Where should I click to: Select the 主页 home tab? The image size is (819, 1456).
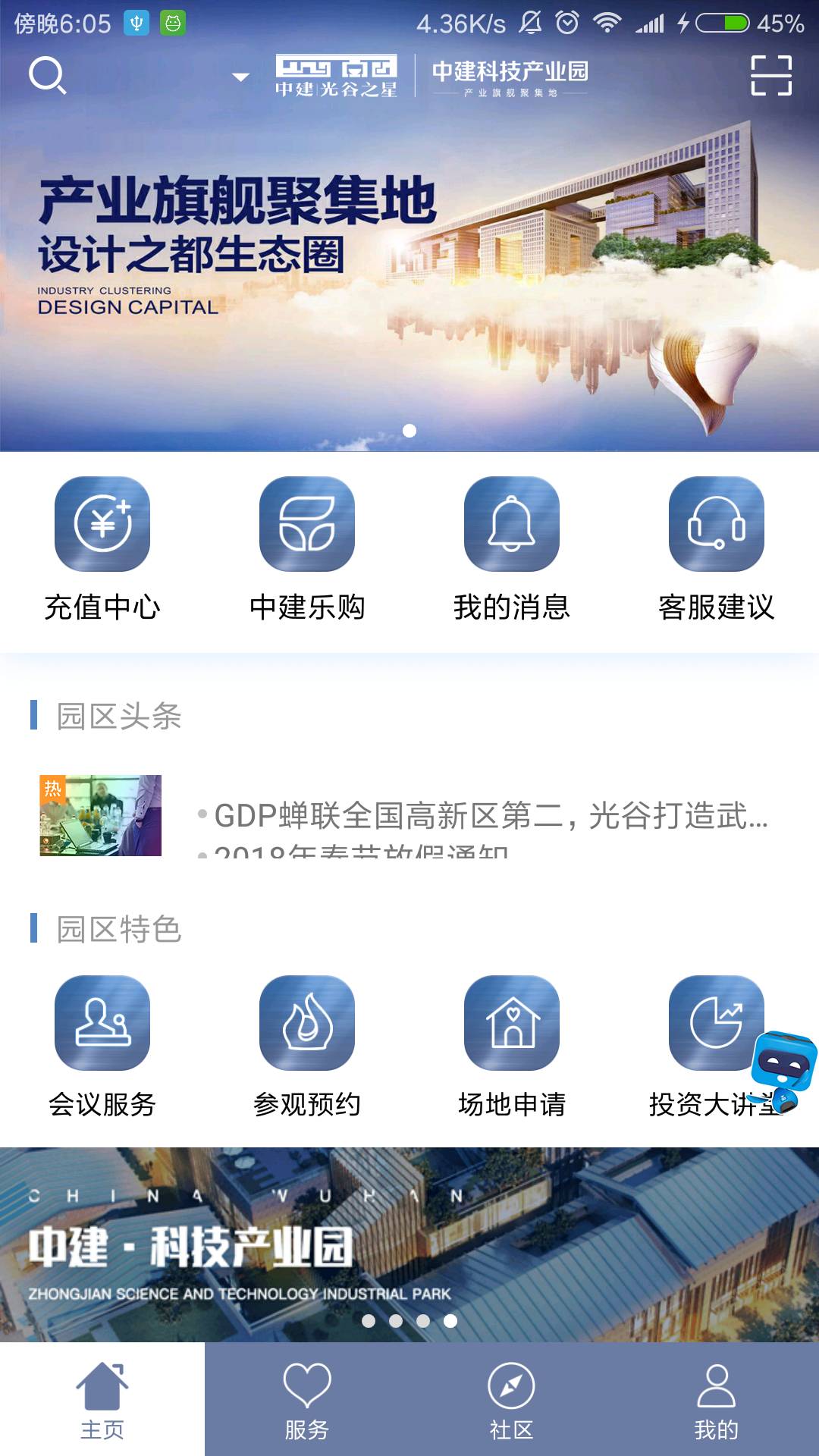click(x=102, y=1400)
